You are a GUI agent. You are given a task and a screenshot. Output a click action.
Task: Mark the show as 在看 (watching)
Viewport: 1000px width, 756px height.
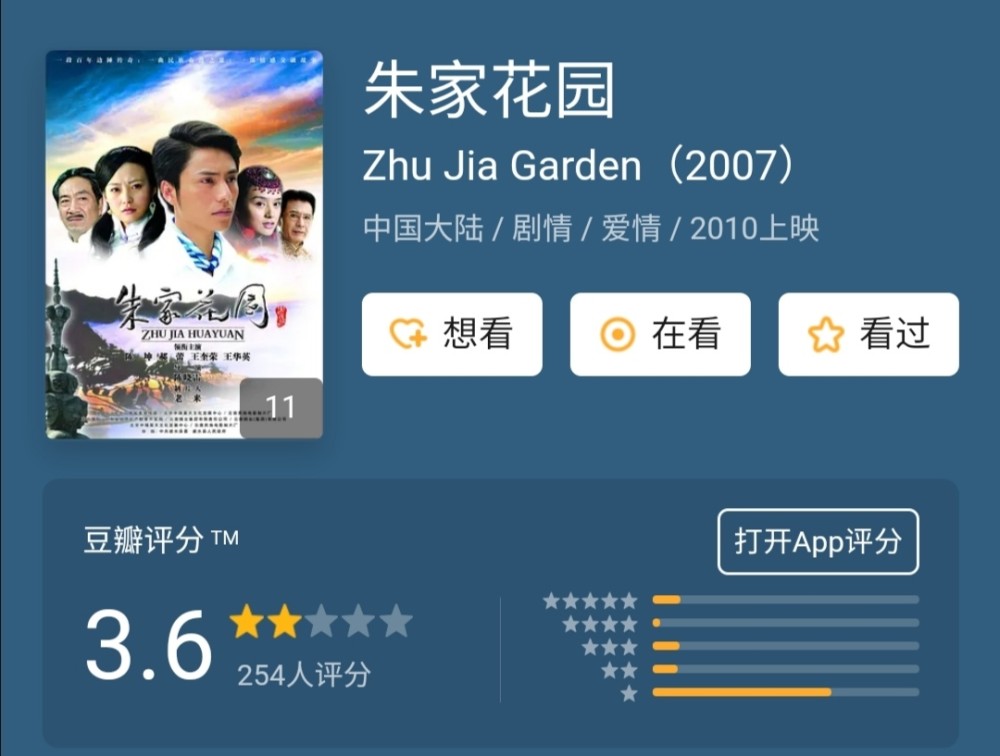(660, 334)
